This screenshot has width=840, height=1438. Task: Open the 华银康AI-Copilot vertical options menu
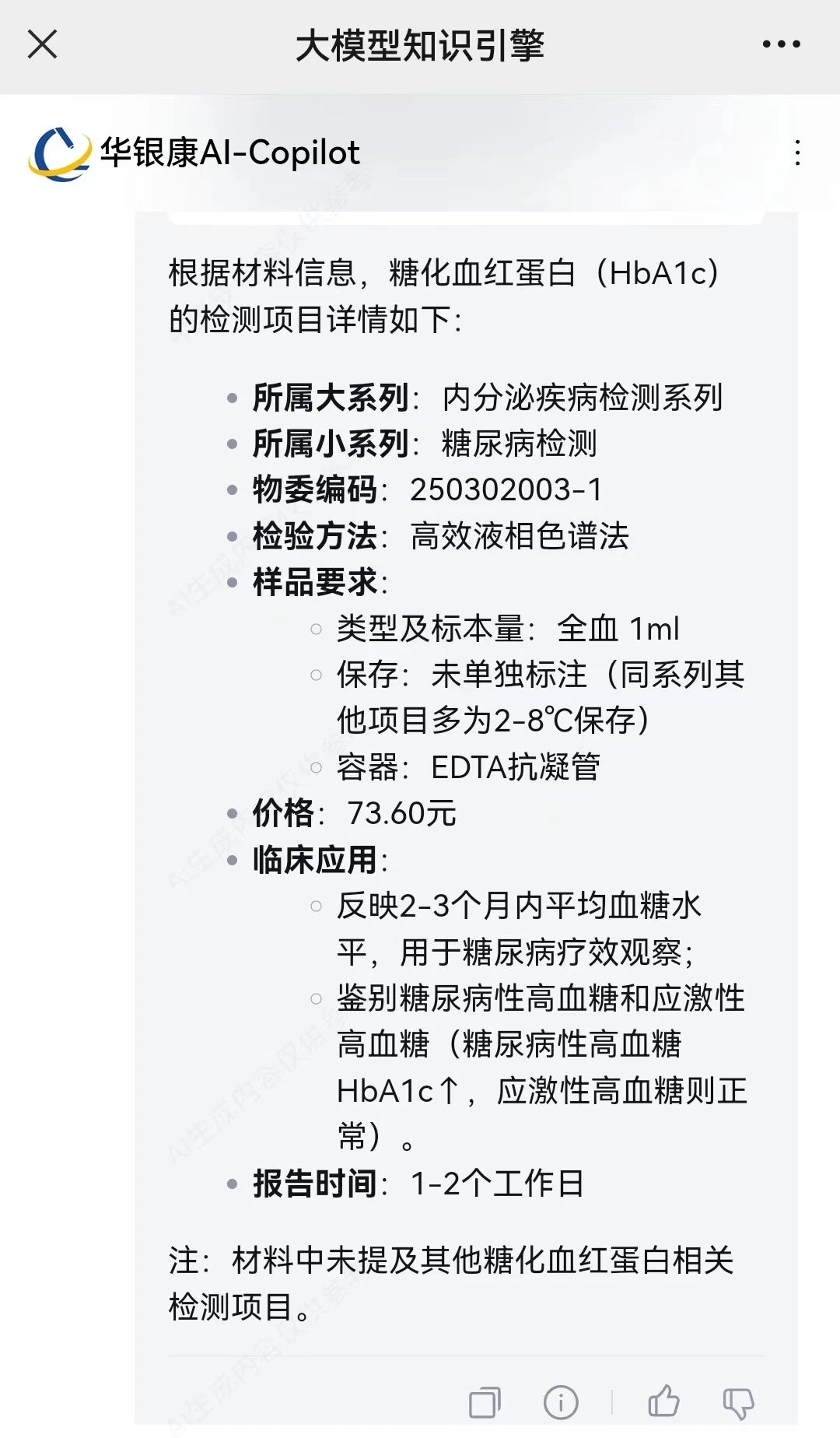[x=797, y=153]
